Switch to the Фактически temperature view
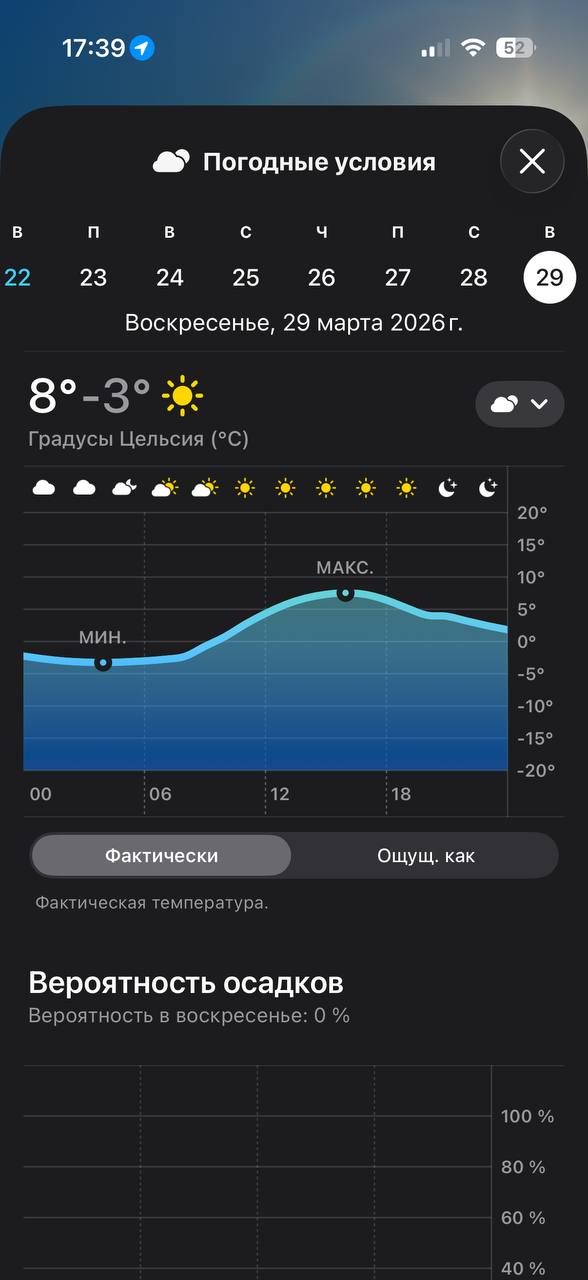The height and width of the screenshot is (1280, 588). [161, 856]
